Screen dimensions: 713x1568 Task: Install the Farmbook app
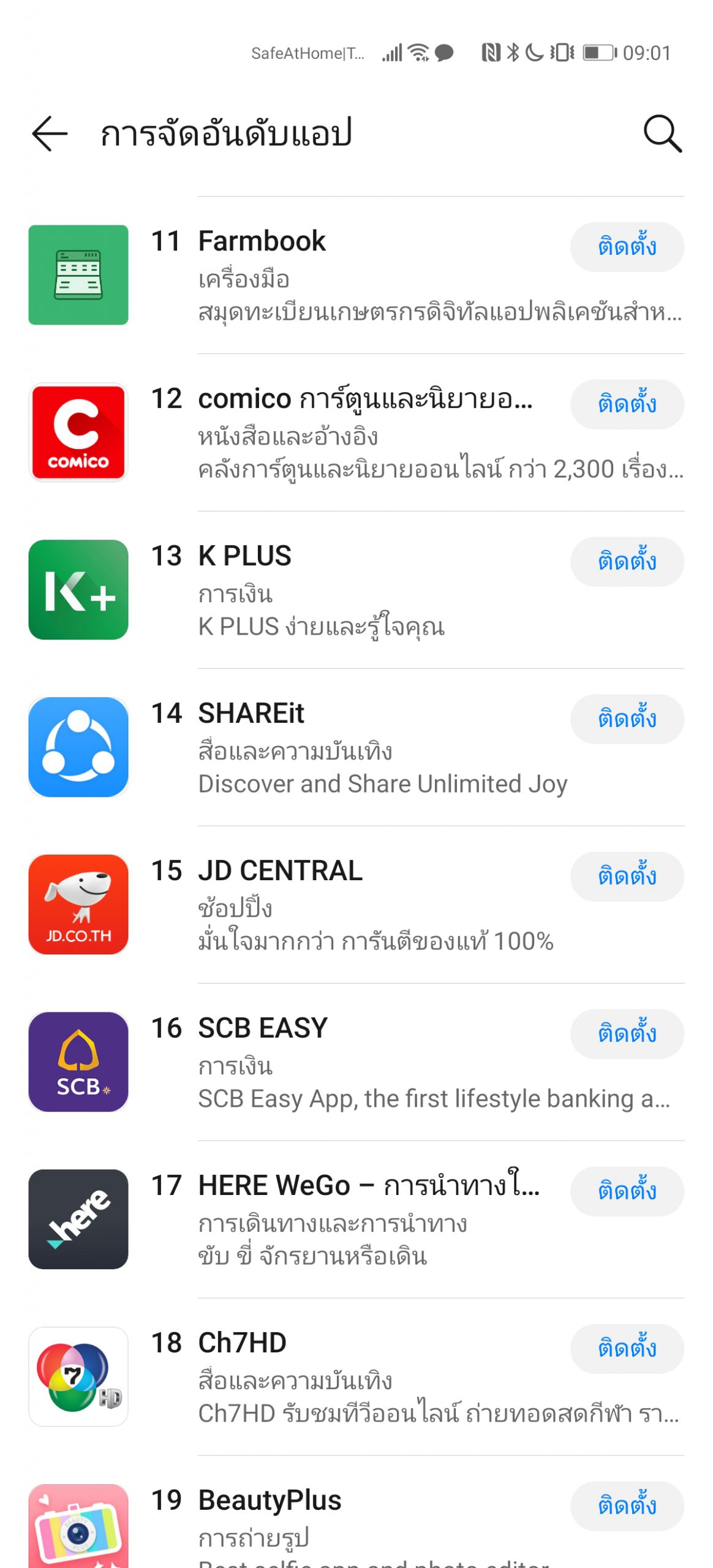pos(627,247)
